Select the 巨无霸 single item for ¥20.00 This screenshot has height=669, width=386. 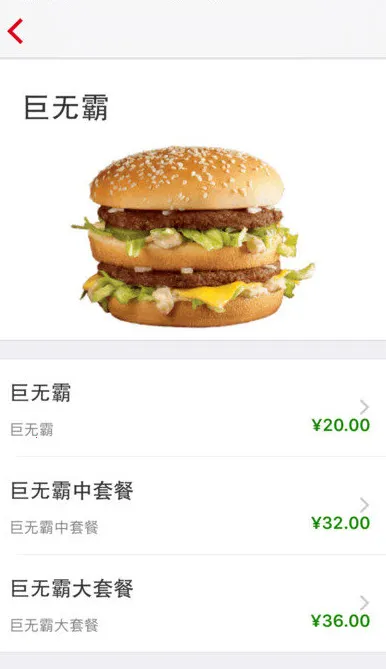tap(193, 407)
